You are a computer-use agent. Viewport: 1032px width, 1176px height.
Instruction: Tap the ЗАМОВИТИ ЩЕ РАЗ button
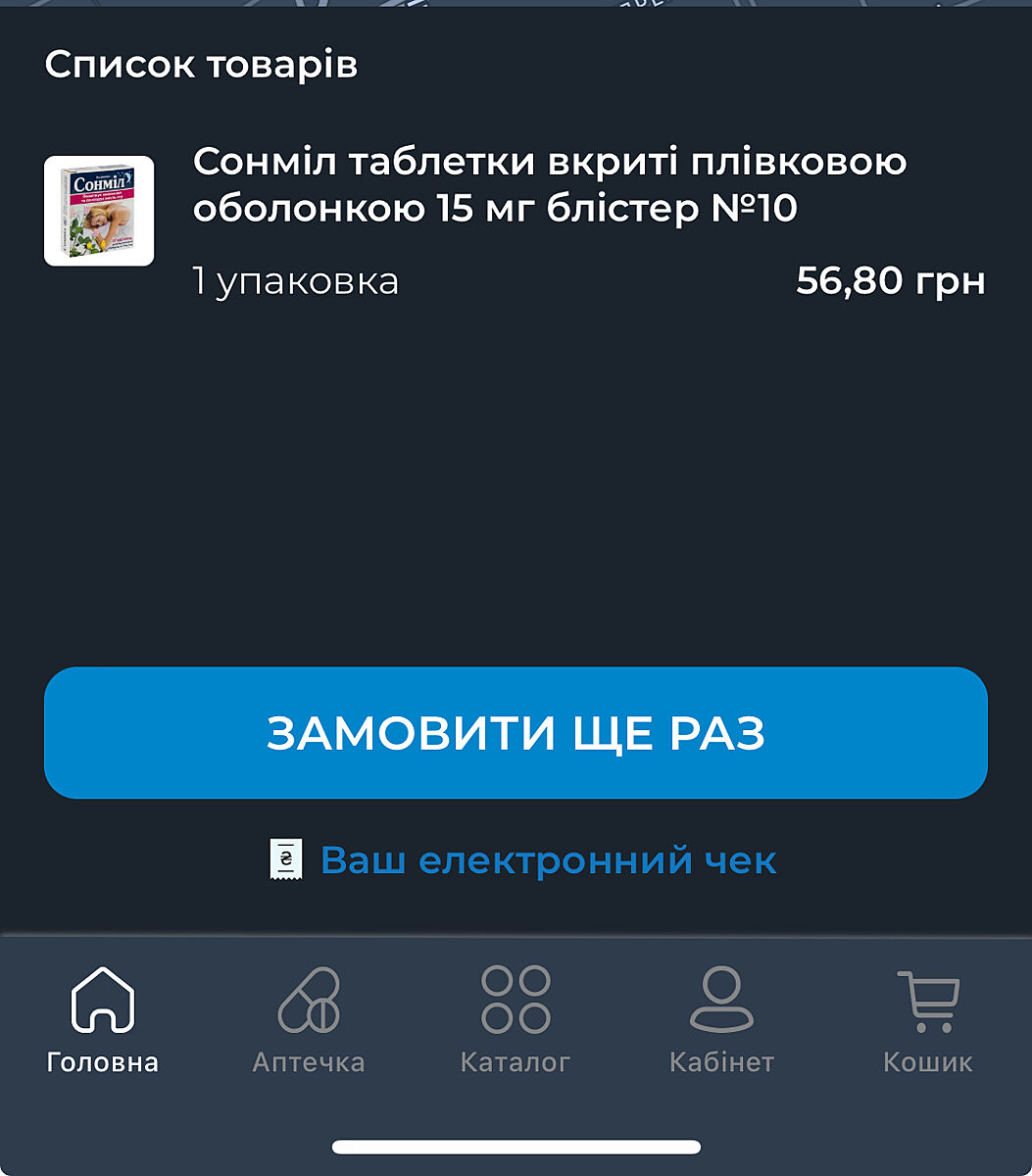[x=516, y=733]
